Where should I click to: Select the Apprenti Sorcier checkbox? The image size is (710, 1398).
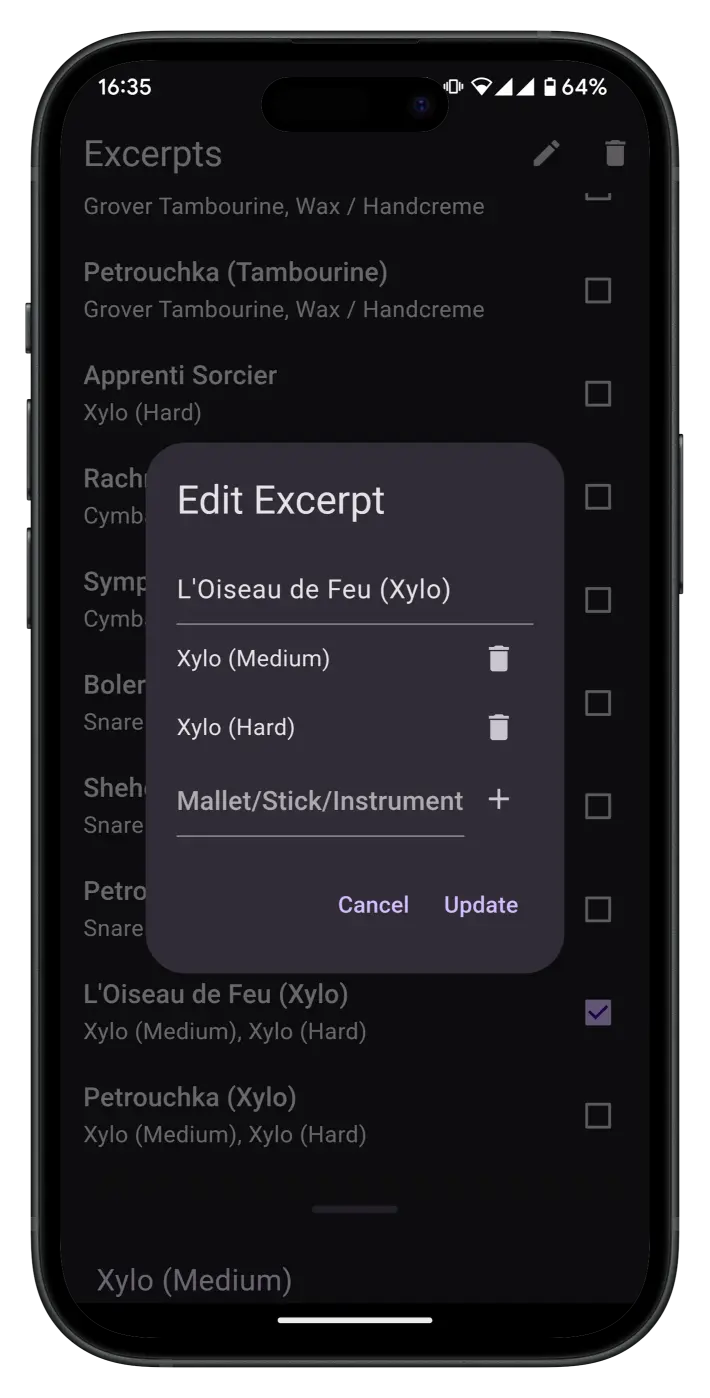click(x=598, y=394)
